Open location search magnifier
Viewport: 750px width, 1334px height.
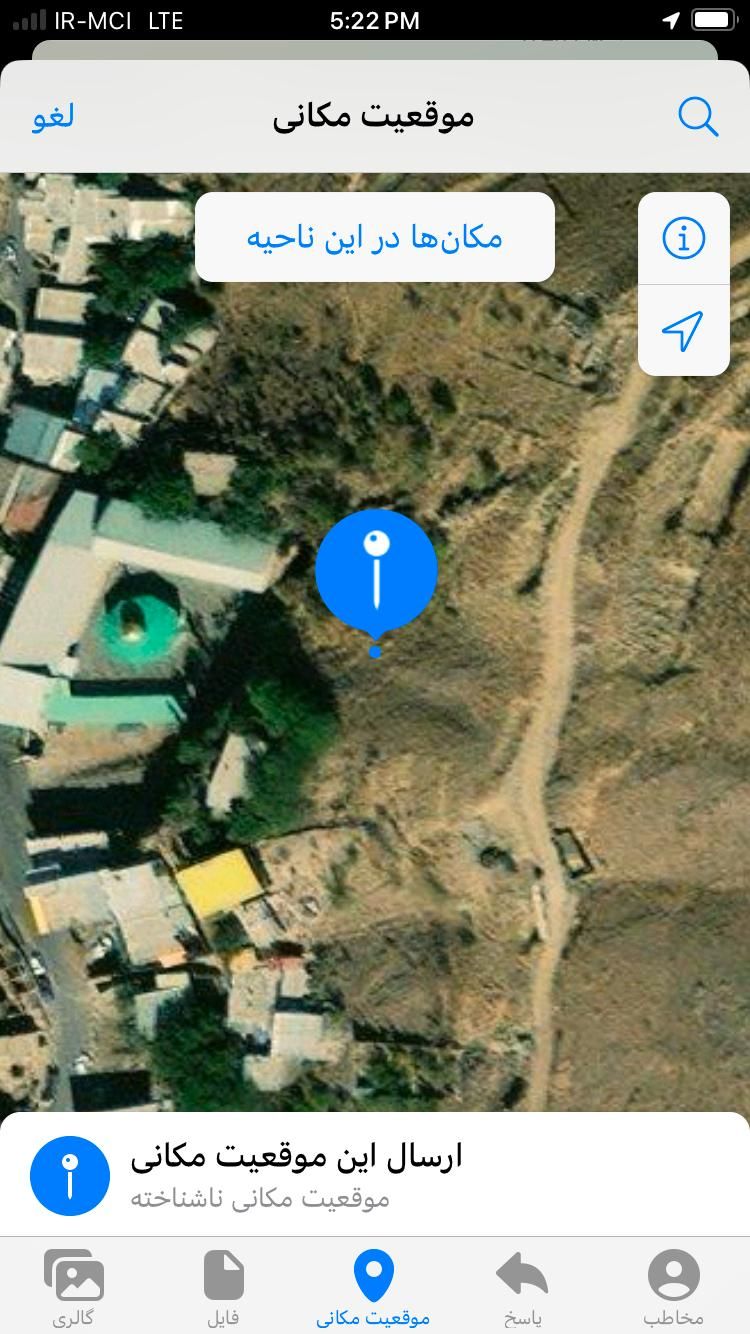pos(697,116)
